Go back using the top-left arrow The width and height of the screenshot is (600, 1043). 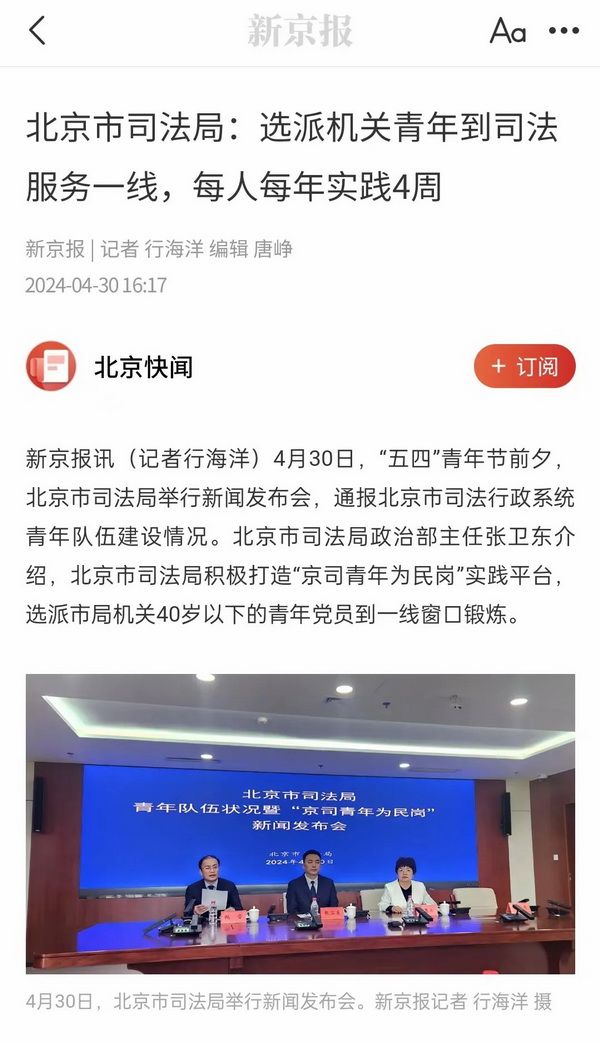(37, 31)
